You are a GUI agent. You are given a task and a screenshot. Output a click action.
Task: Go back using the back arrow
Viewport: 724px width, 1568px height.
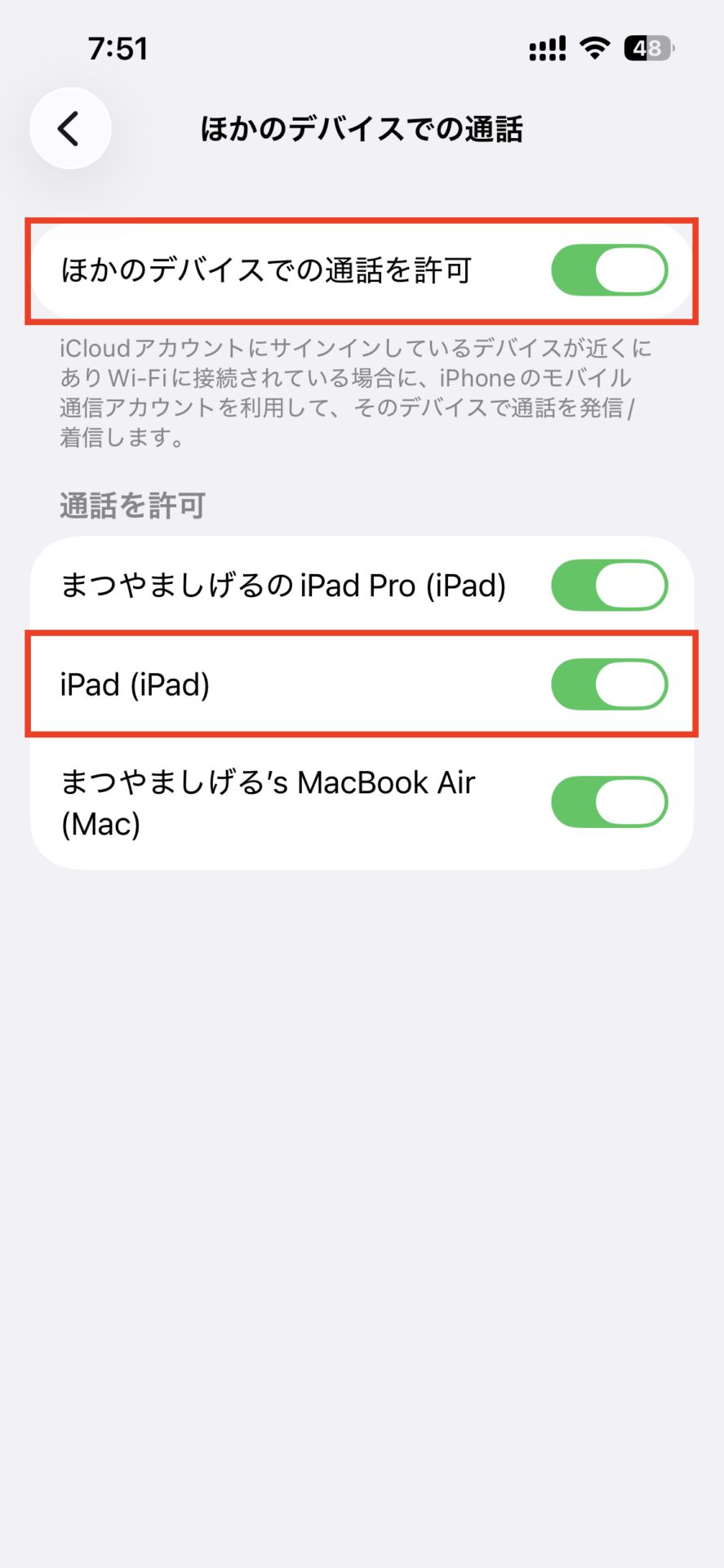point(70,128)
